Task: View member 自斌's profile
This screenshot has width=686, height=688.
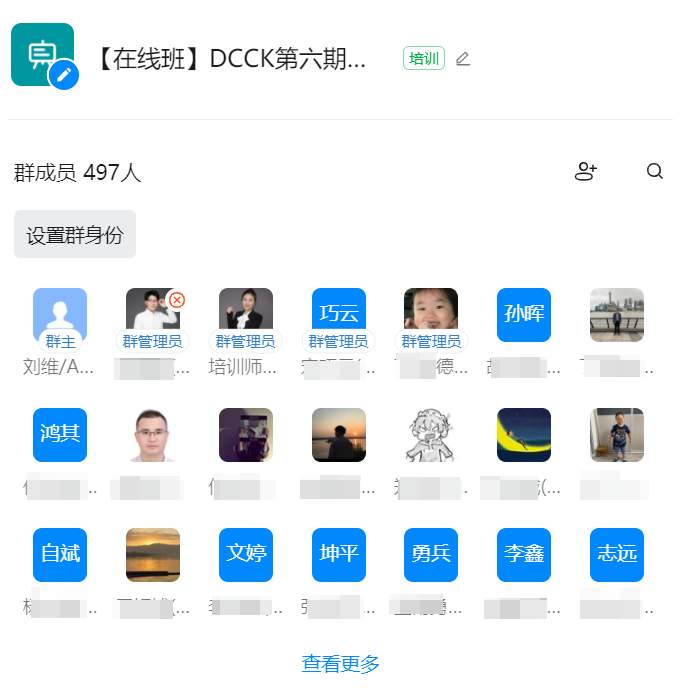Action: coord(60,554)
